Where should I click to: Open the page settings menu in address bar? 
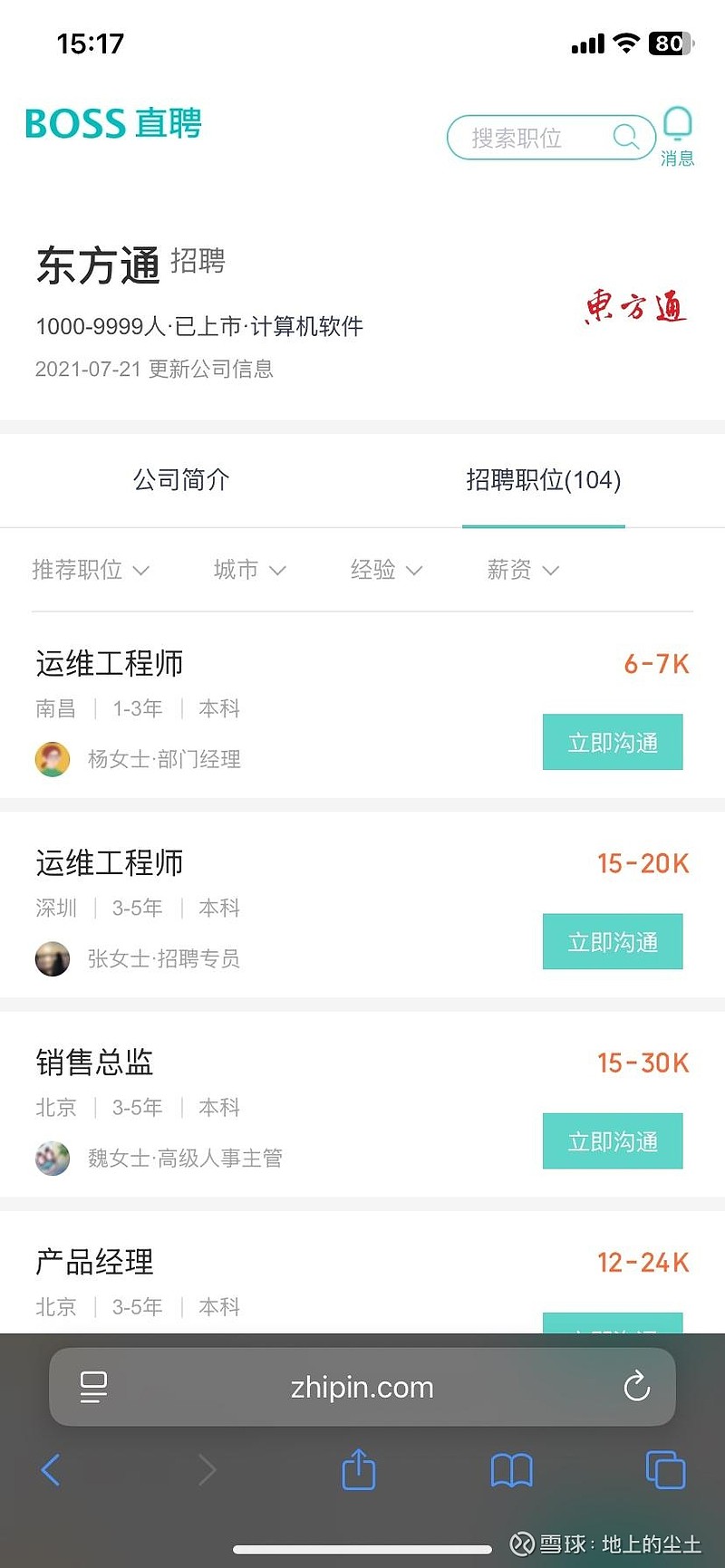coord(93,1386)
